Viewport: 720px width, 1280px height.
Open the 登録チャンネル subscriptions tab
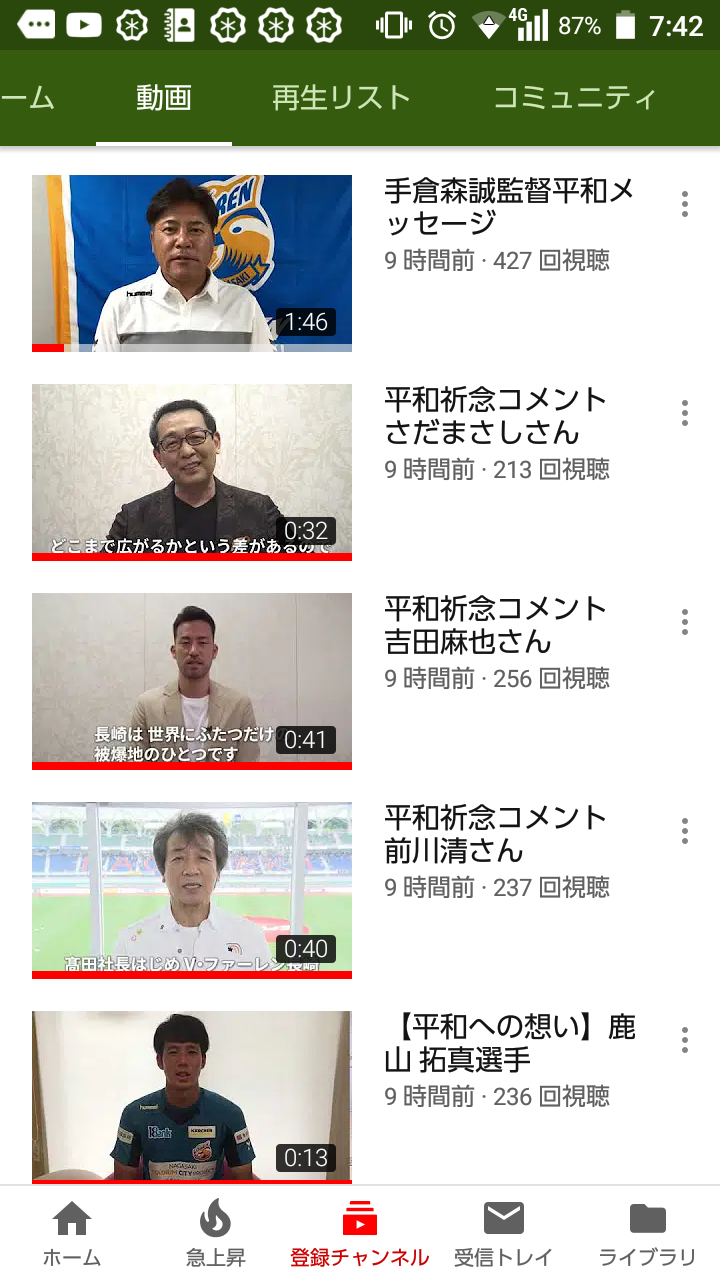click(x=359, y=1234)
